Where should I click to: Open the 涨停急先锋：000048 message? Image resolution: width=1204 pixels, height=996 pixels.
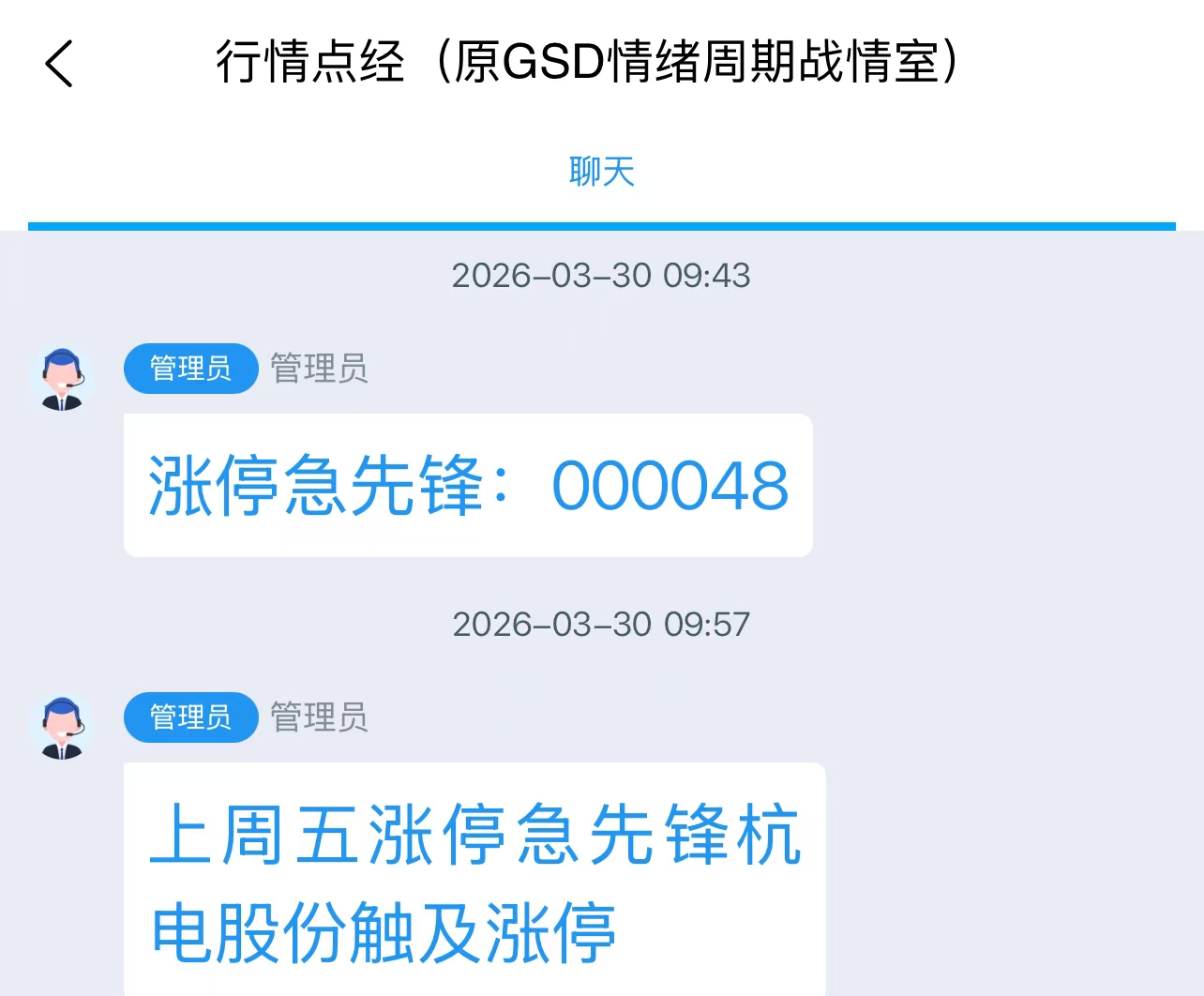468,485
